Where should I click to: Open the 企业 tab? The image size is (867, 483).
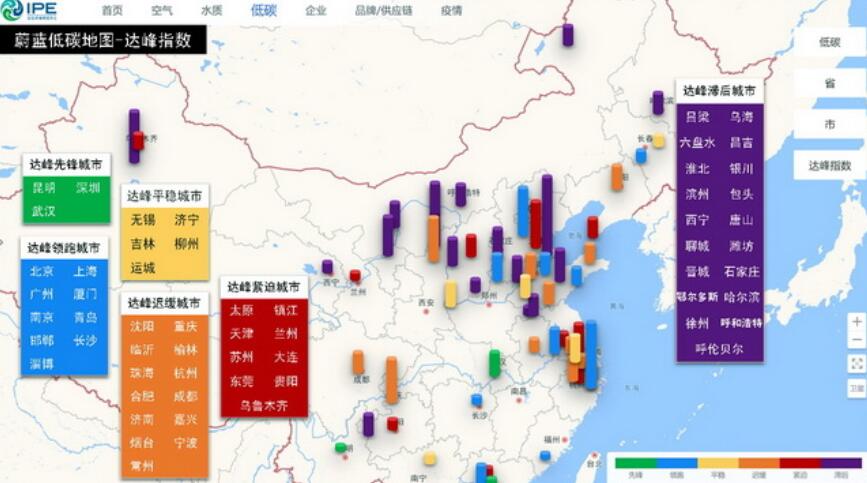(x=316, y=11)
